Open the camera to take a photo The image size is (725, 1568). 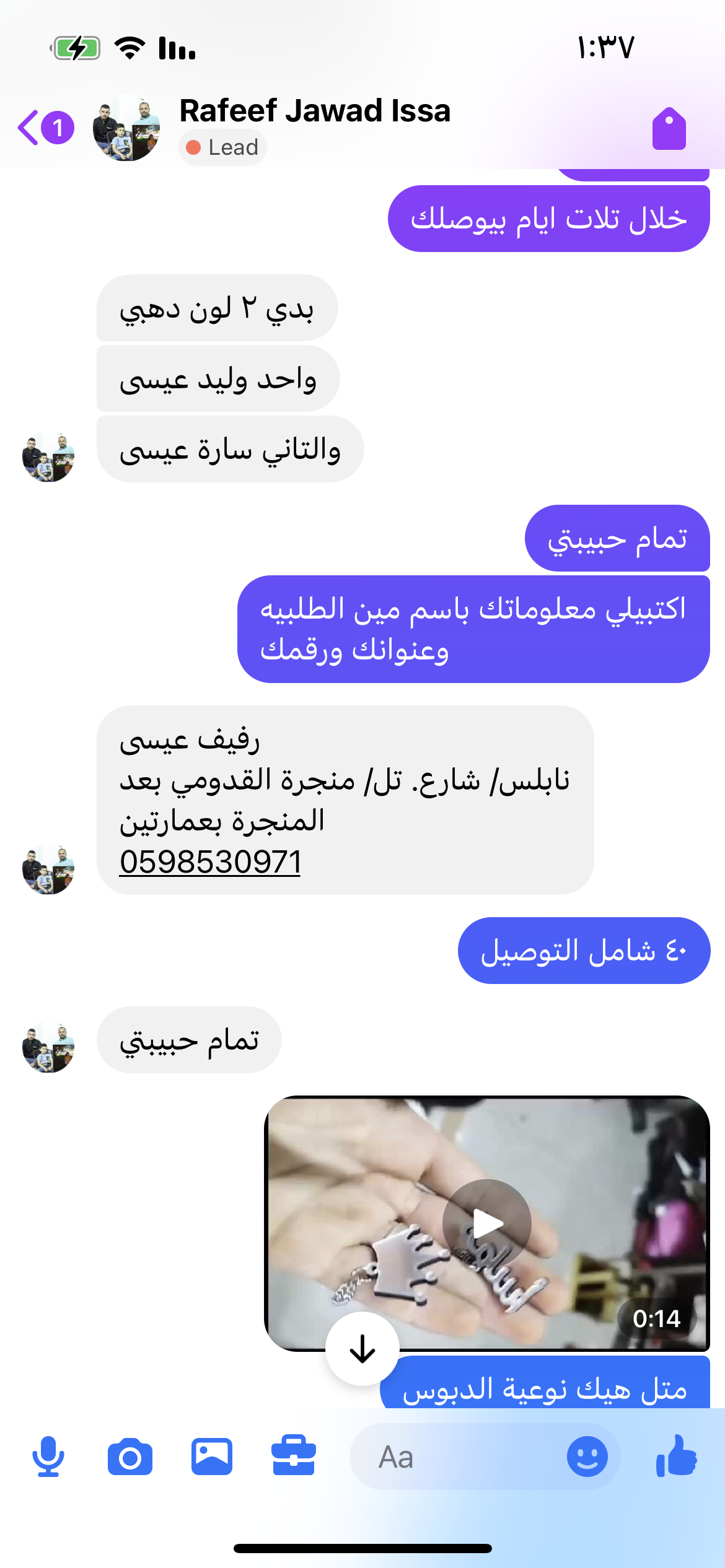(x=130, y=1457)
